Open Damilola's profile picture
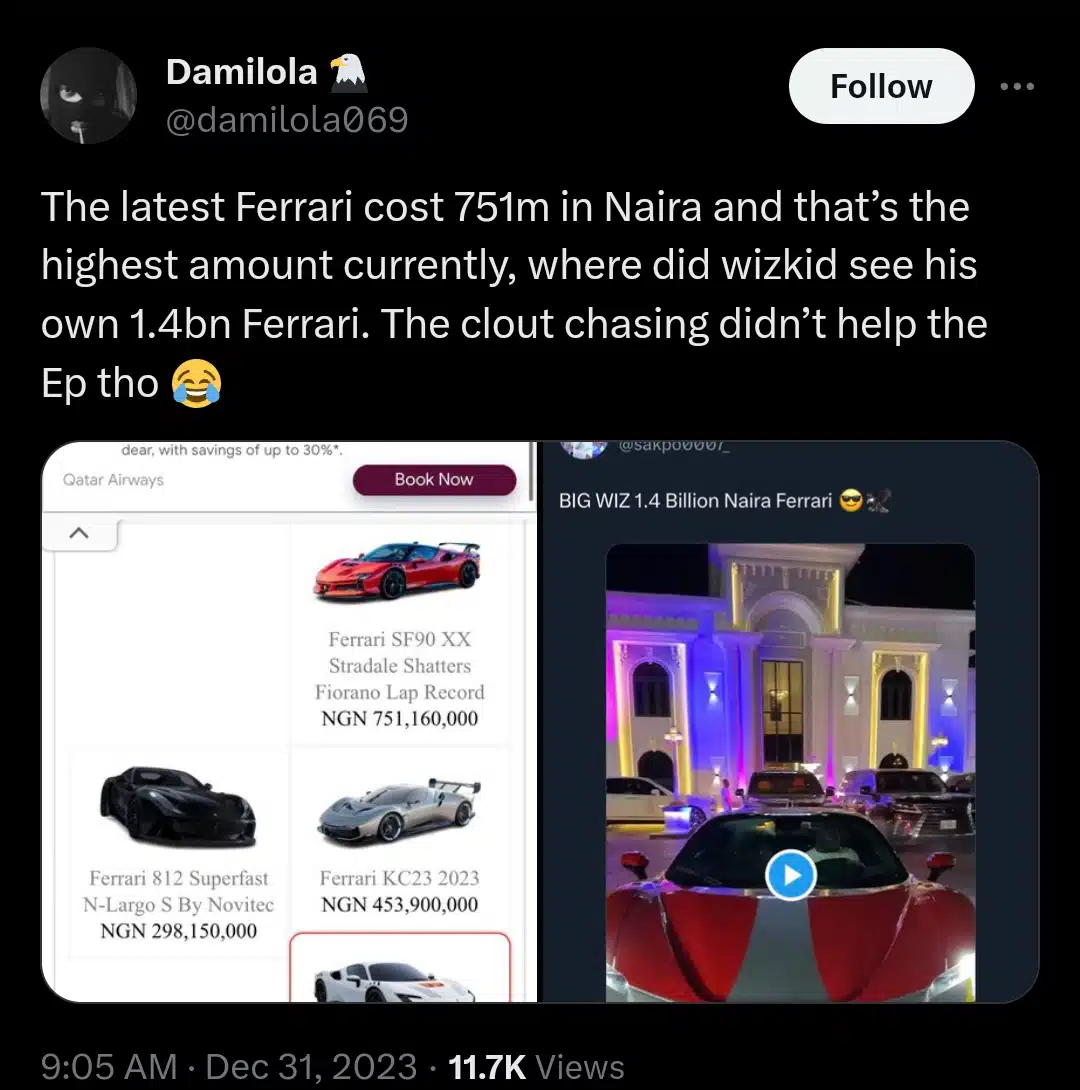 88,96
